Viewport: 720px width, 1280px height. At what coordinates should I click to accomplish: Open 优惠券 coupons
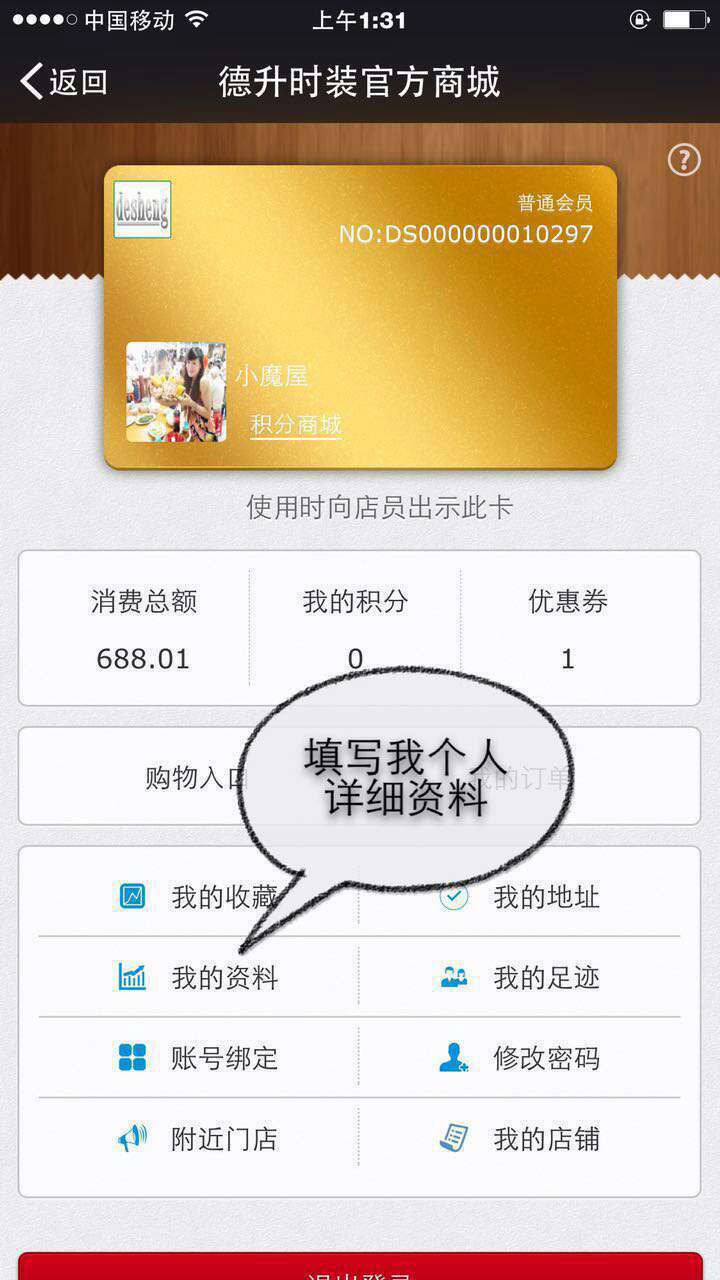(568, 628)
